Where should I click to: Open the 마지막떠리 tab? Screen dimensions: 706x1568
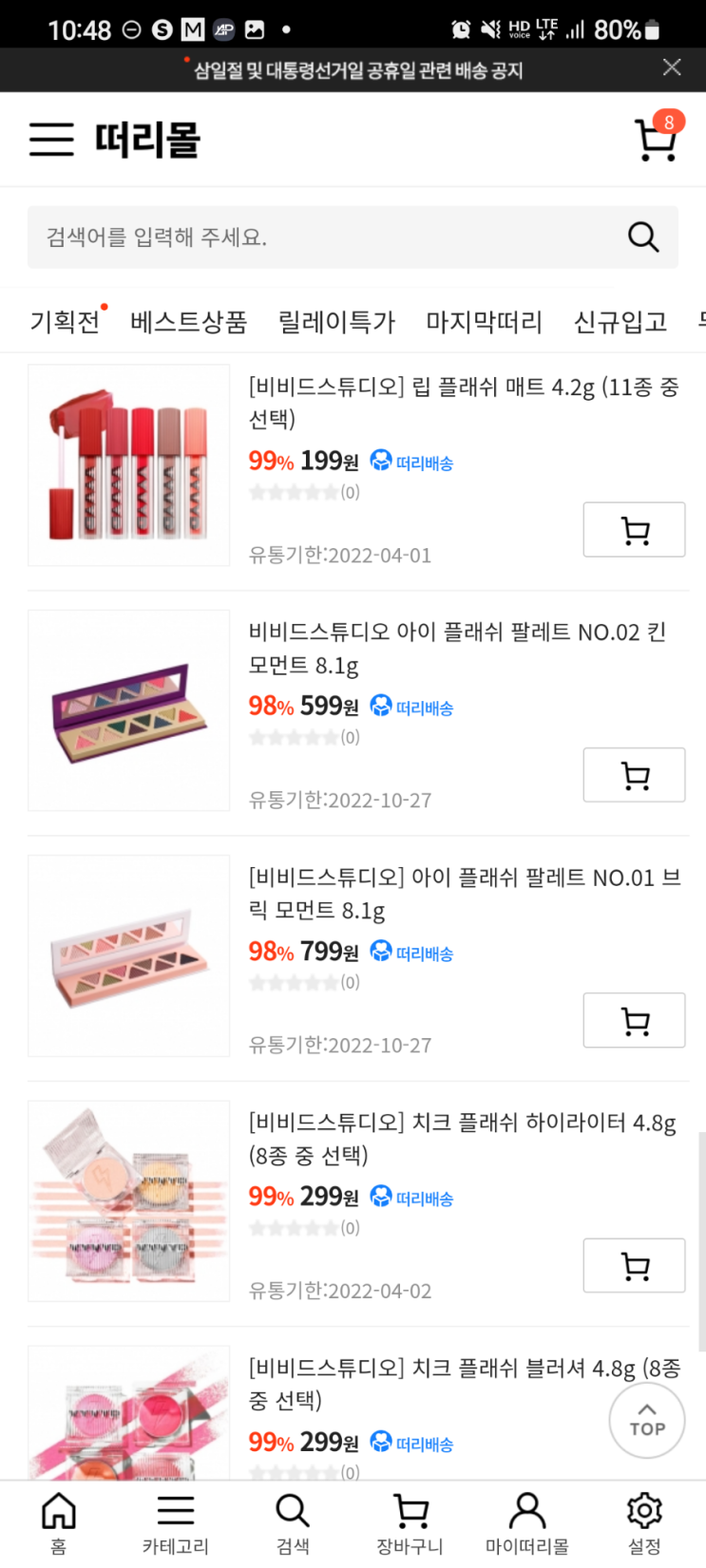pos(484,322)
